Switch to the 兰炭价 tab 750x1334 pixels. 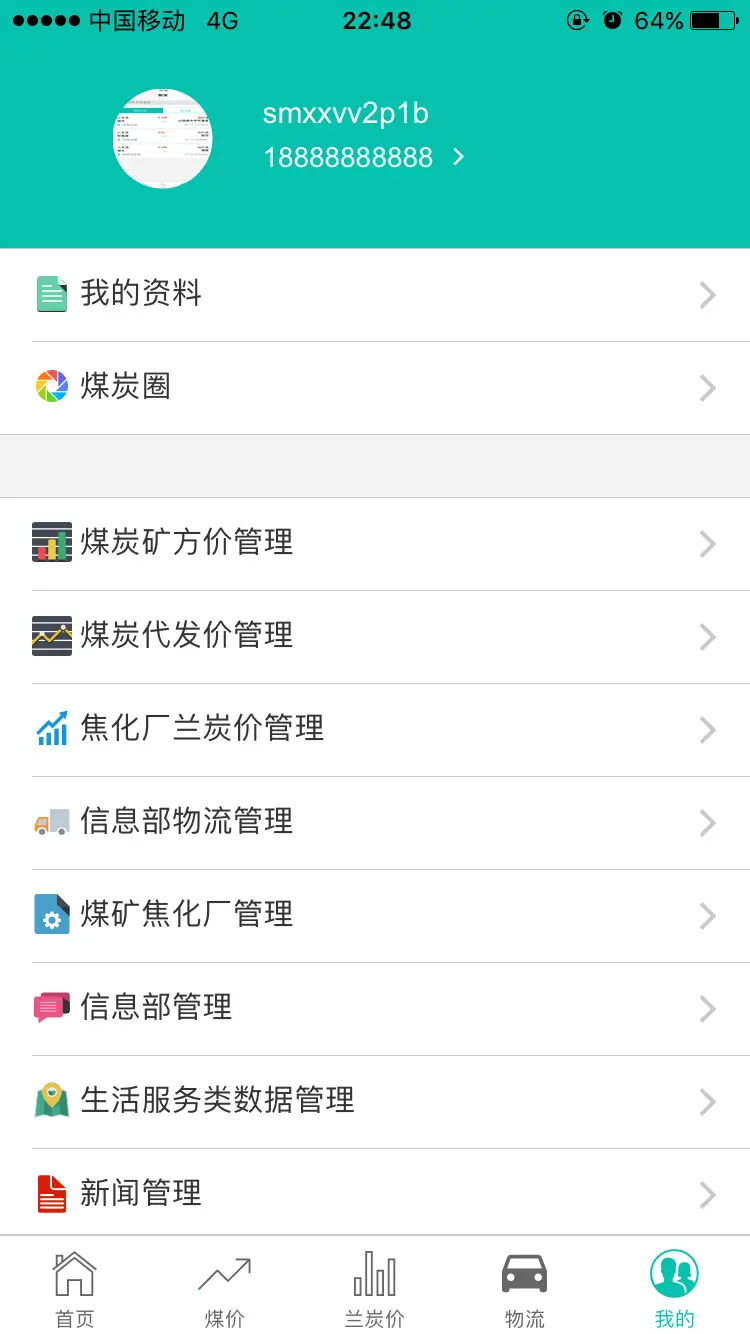tap(375, 1287)
